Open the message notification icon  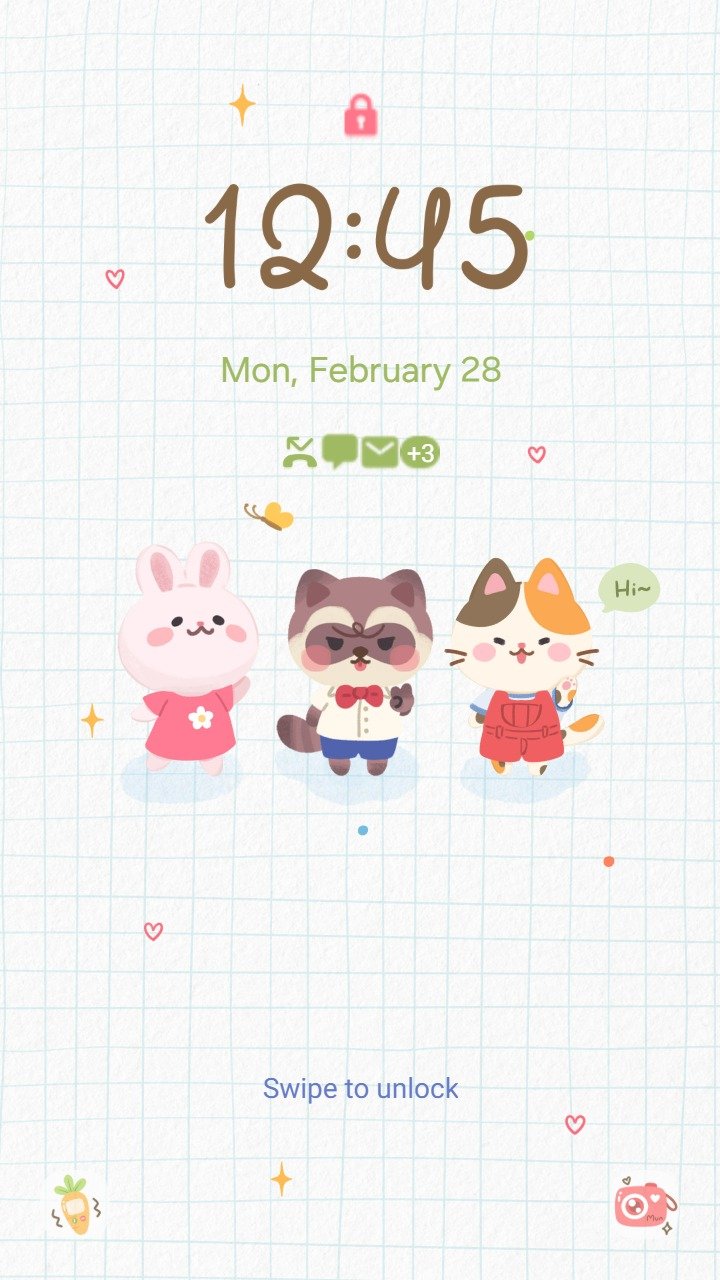tap(340, 452)
